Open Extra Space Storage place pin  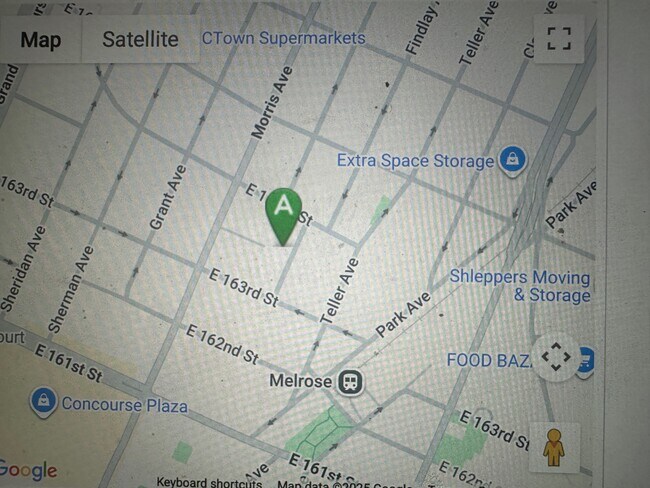click(x=513, y=160)
